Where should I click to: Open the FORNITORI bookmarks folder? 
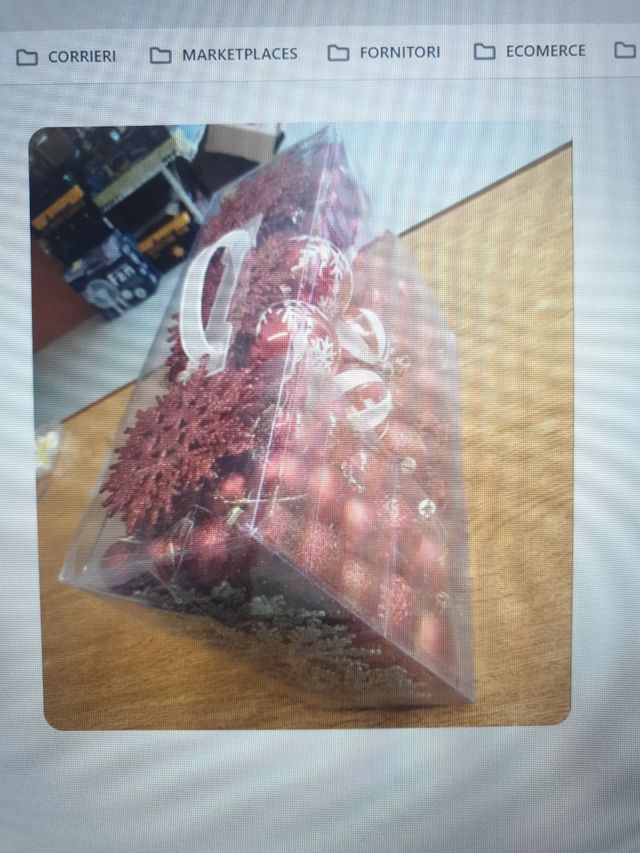(385, 53)
